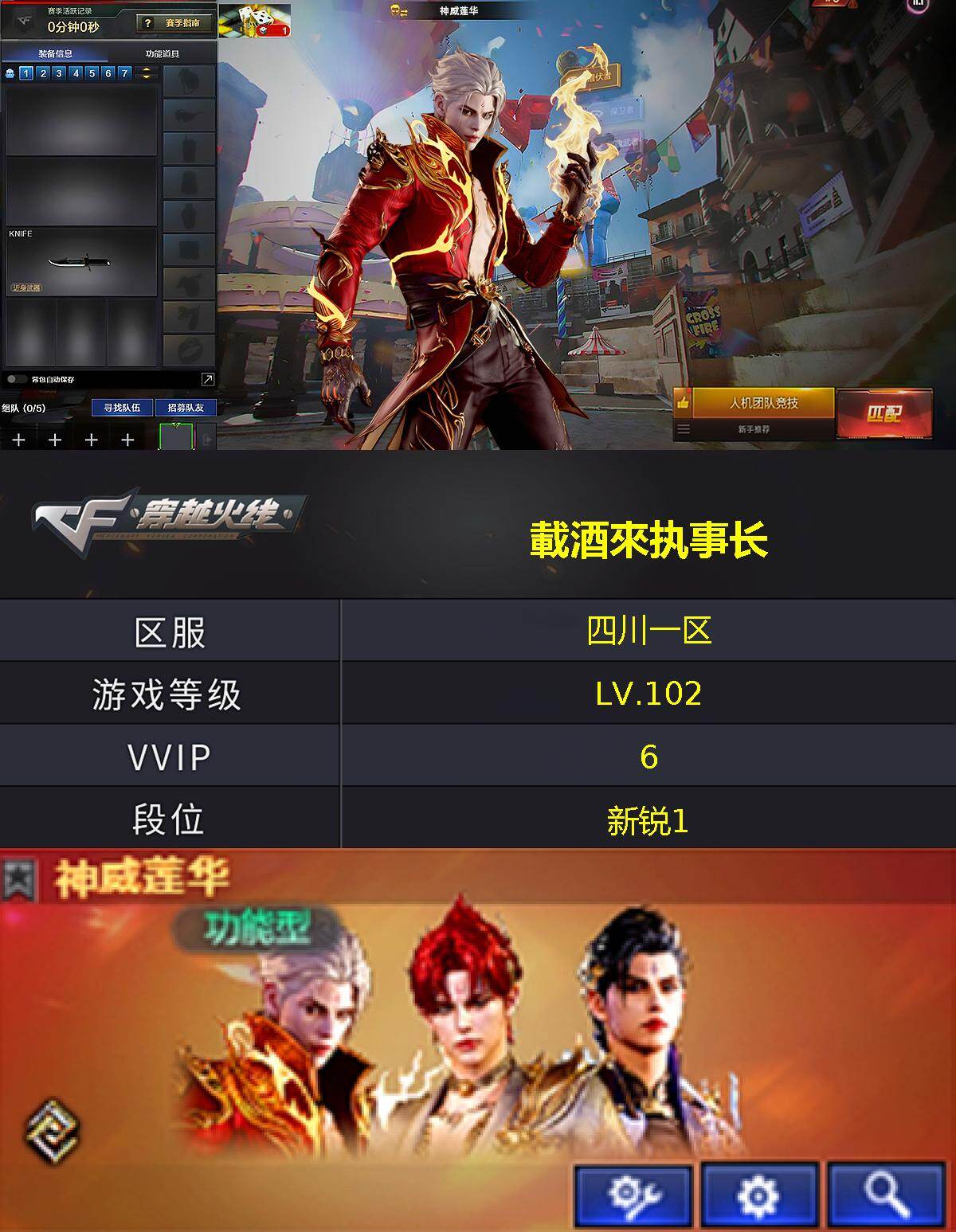This screenshot has height=1232, width=956.
Task: Expand the backpack with the diagonal arrow icon
Action: pyautogui.click(x=207, y=380)
